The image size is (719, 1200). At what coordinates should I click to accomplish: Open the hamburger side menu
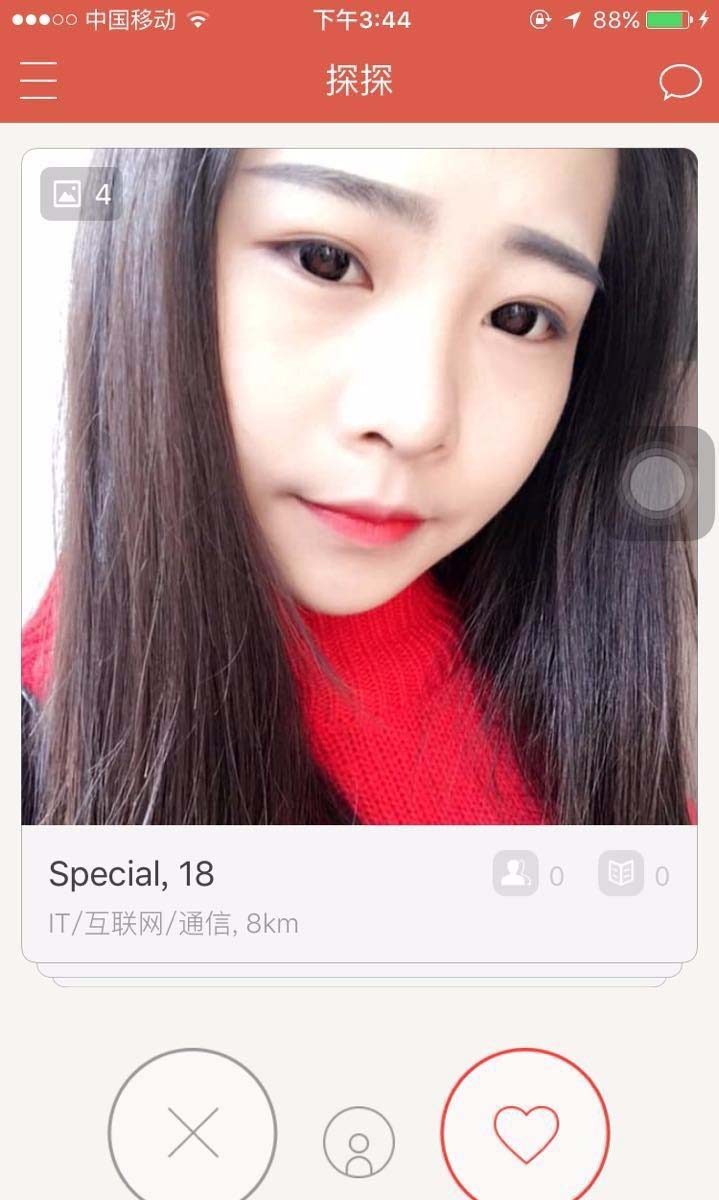pyautogui.click(x=38, y=80)
